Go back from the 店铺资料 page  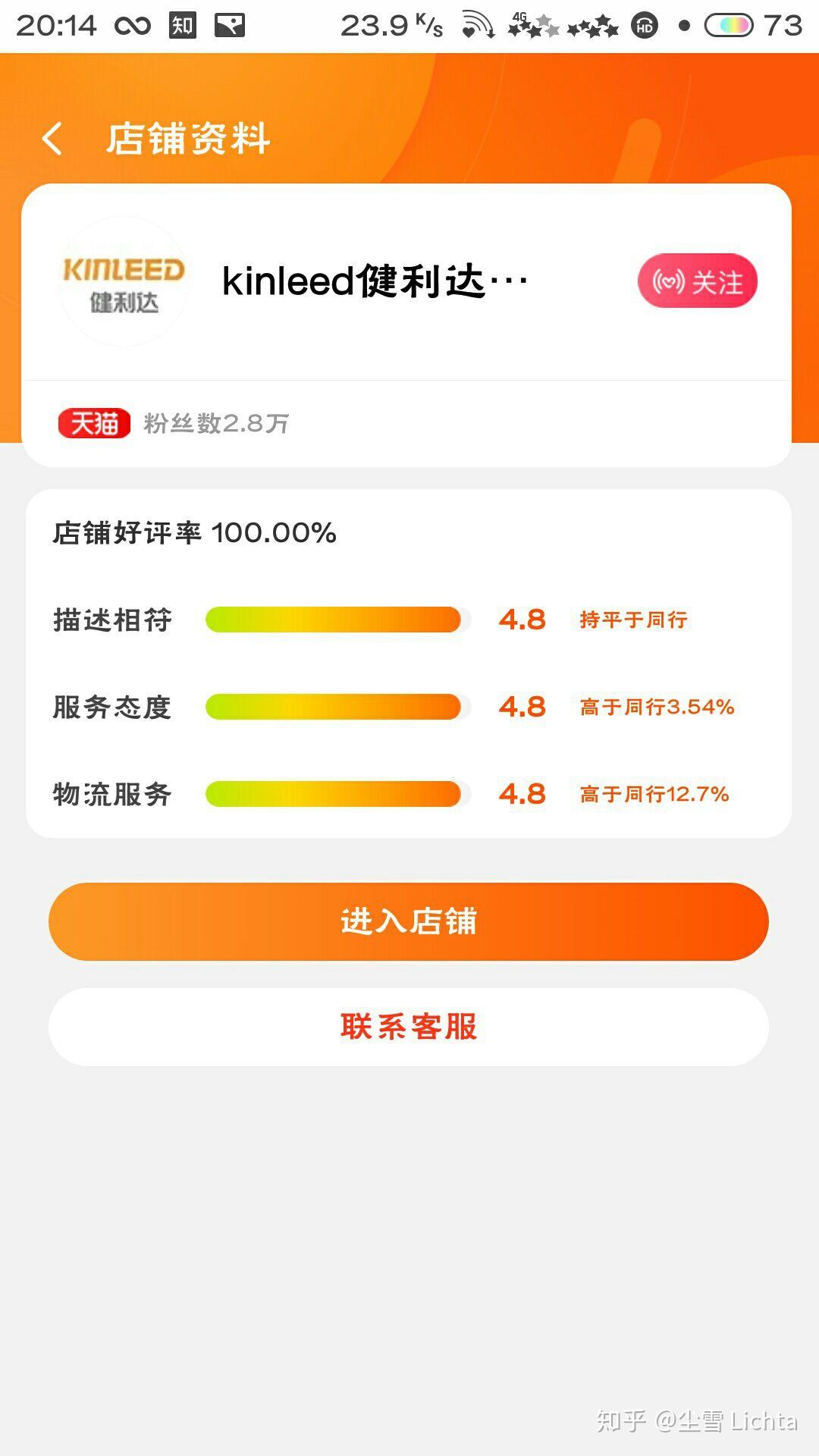tap(52, 140)
